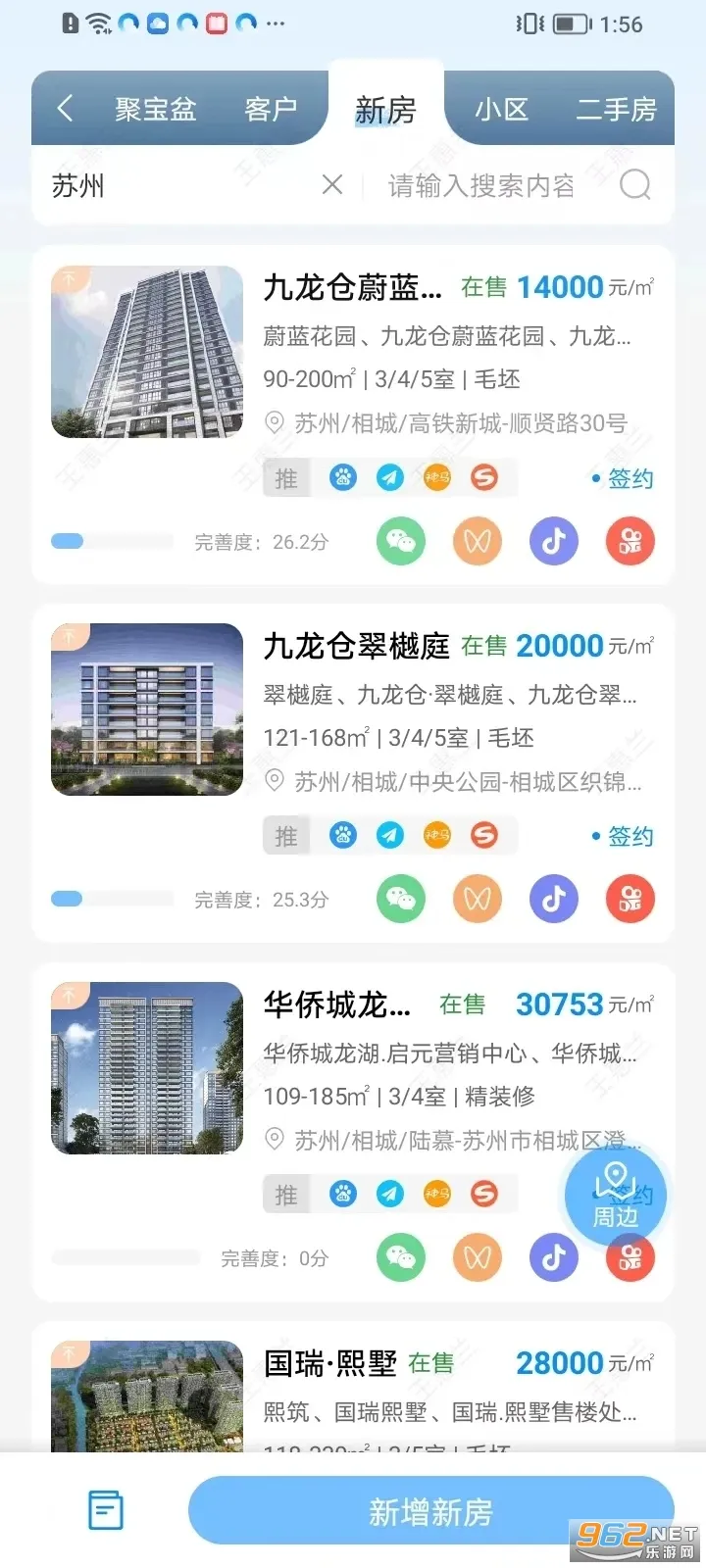This screenshot has width=706, height=1568.
Task: Switch to the 聚宝盆 tab
Action: [155, 109]
